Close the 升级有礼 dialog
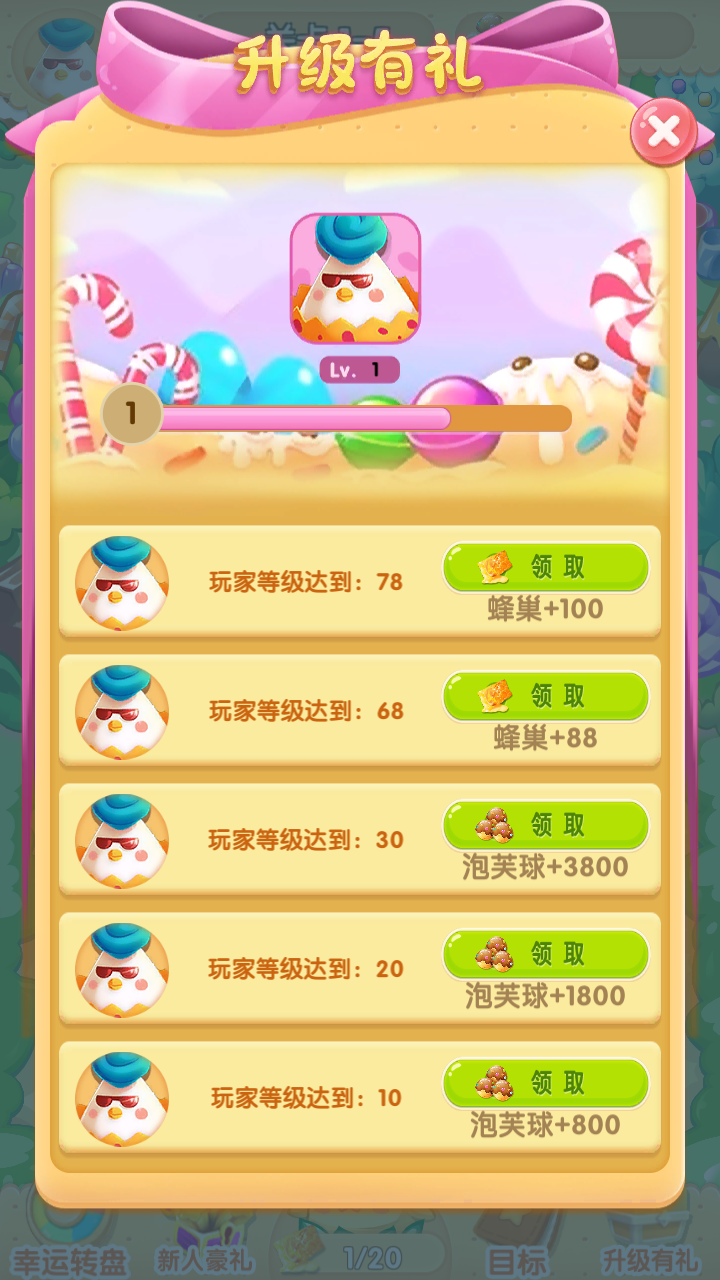Viewport: 720px width, 1280px height. [x=663, y=130]
